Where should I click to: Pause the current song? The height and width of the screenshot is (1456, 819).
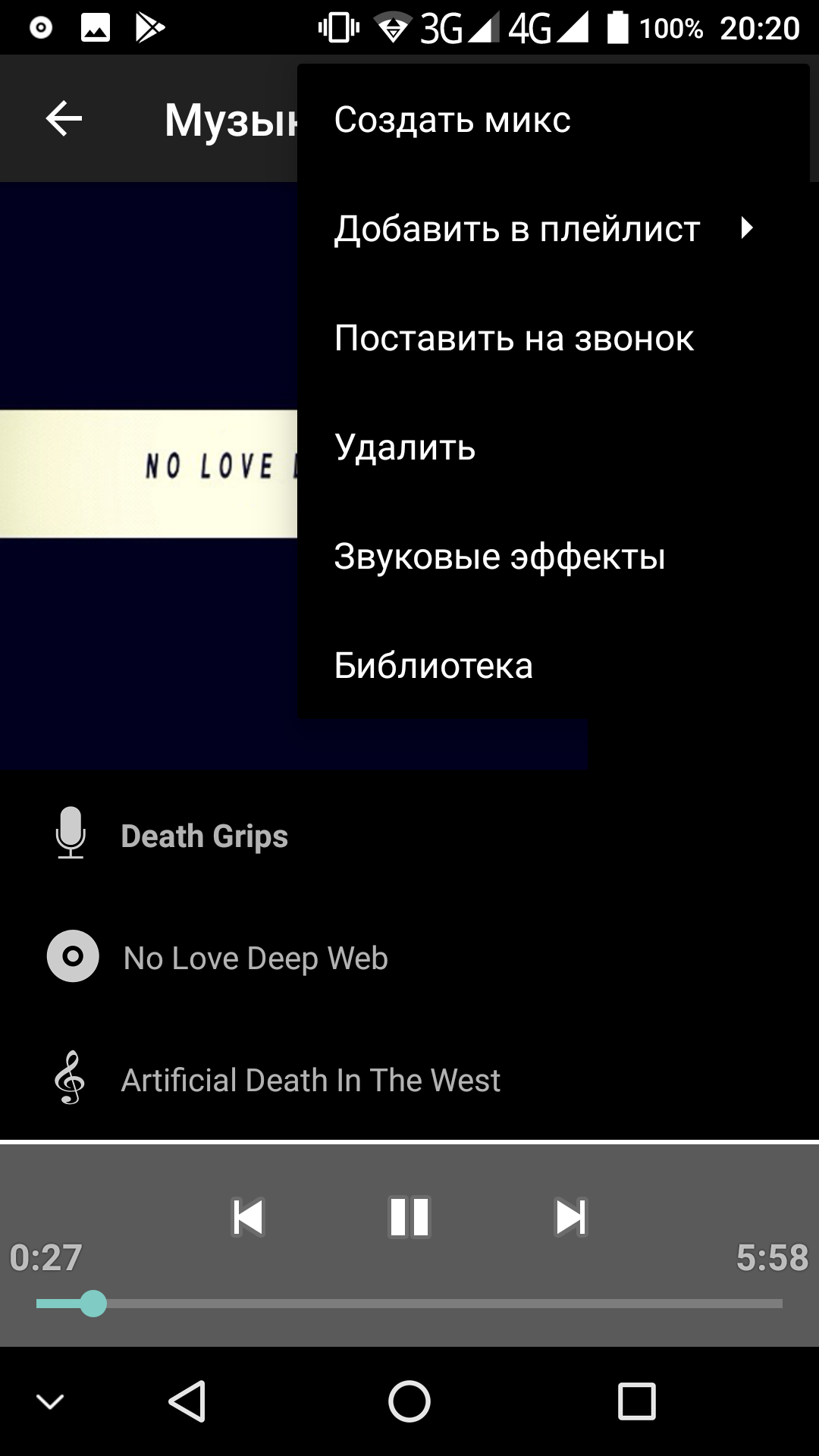tap(409, 1217)
